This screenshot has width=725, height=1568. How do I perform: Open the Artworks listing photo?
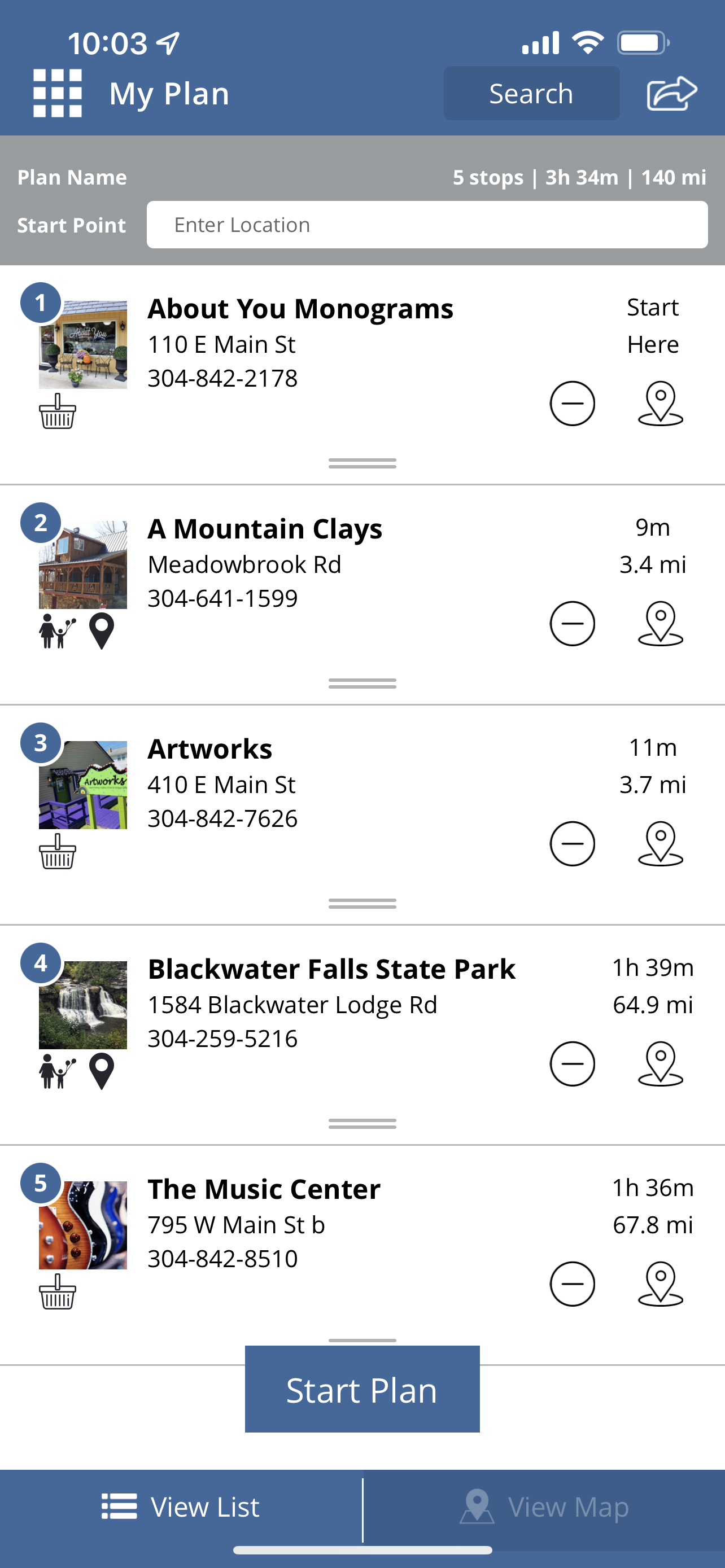pos(83,785)
